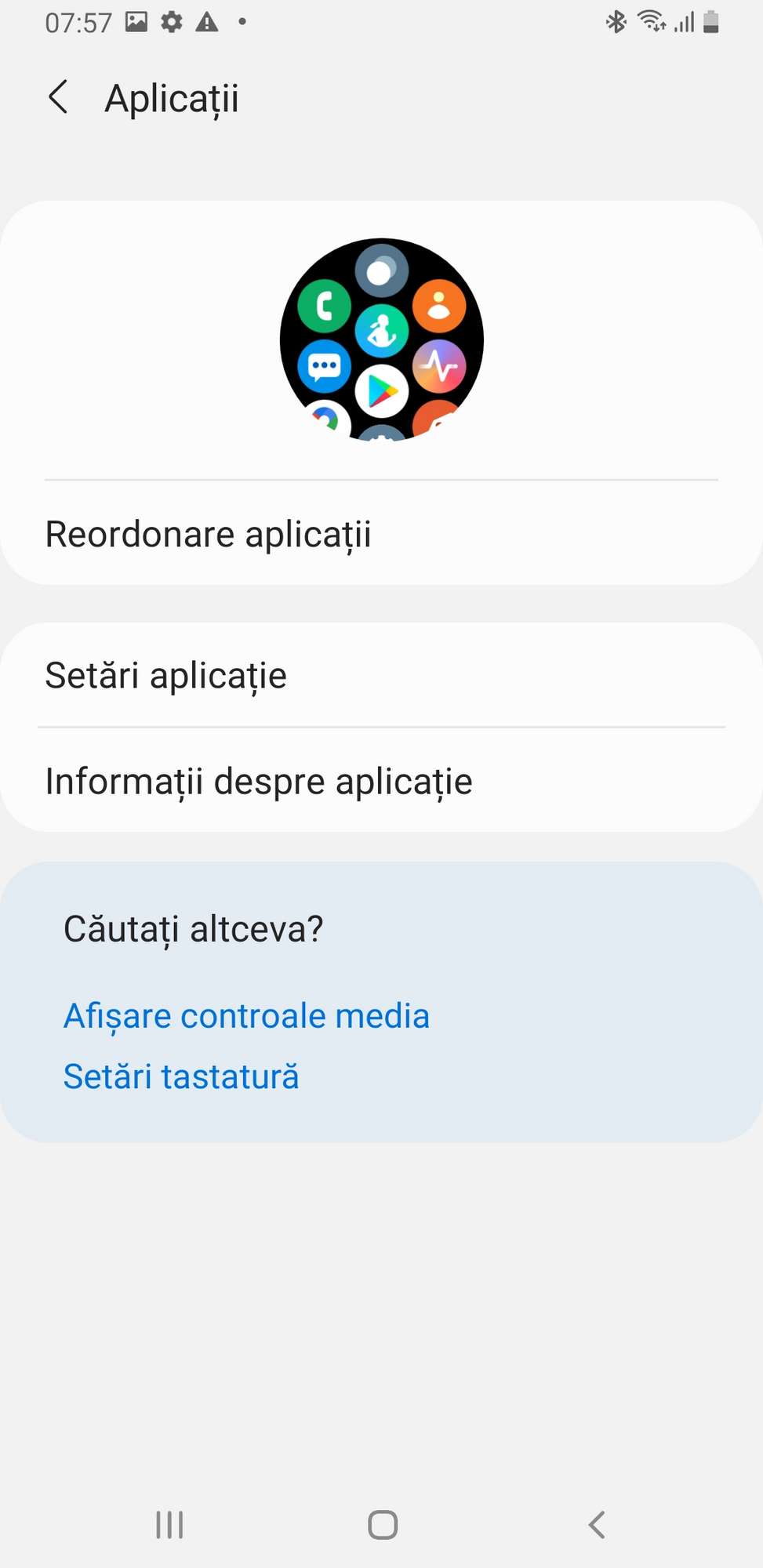
Task: Go back from the Aplicații screen
Action: (58, 97)
